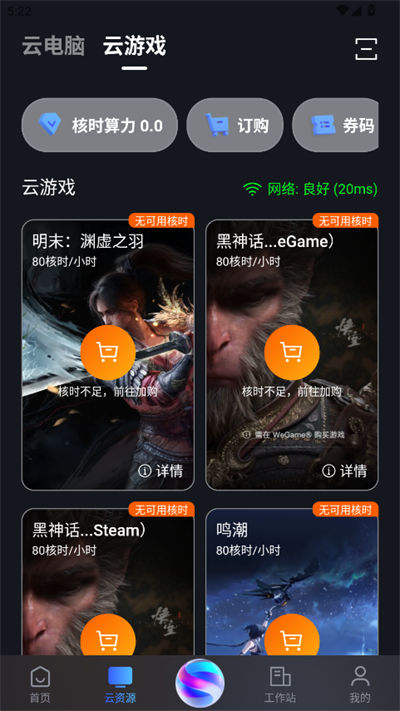
Task: Open the 券码 coupon chip
Action: 336,125
